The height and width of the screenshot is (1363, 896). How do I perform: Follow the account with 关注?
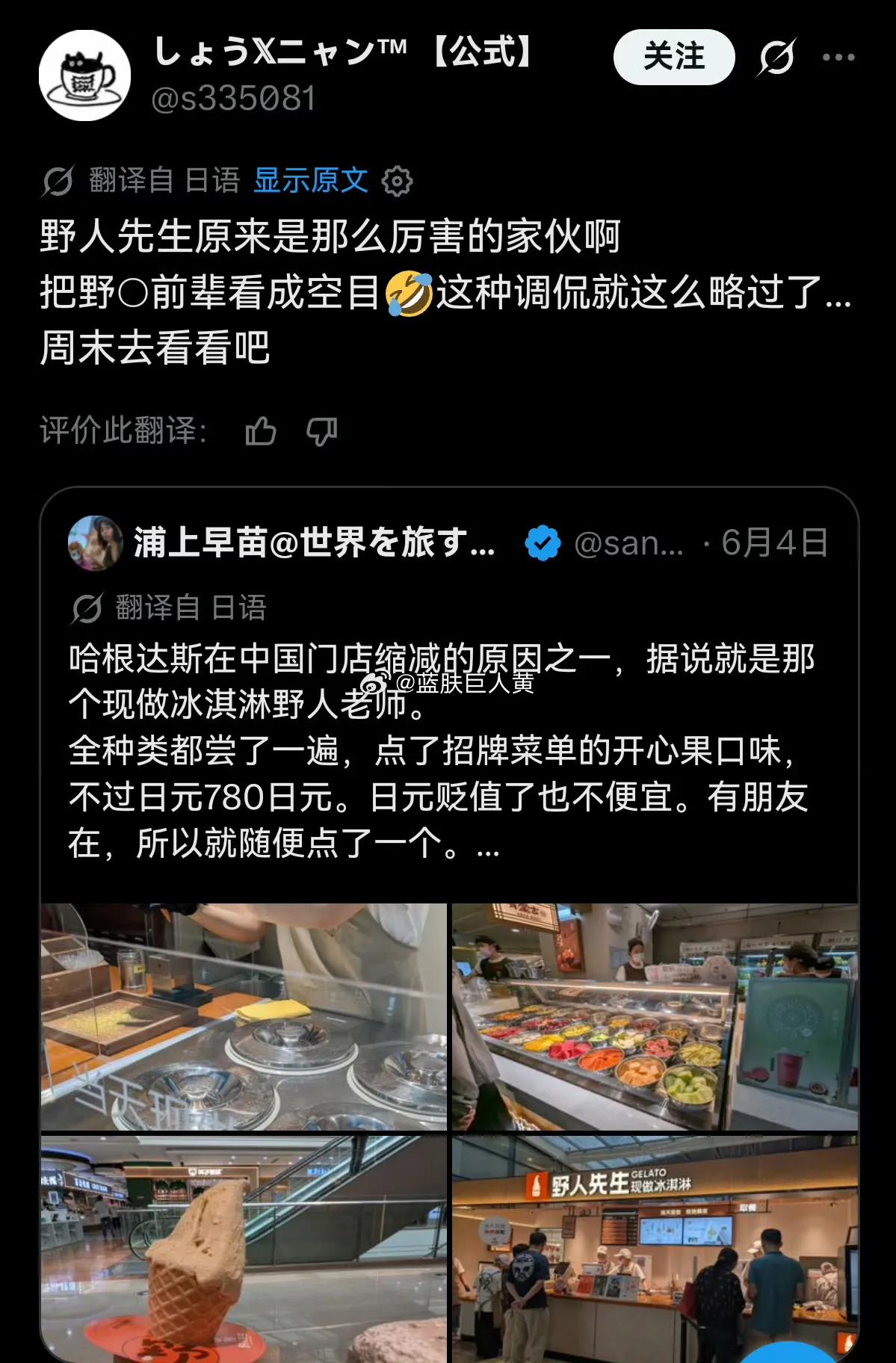point(674,57)
